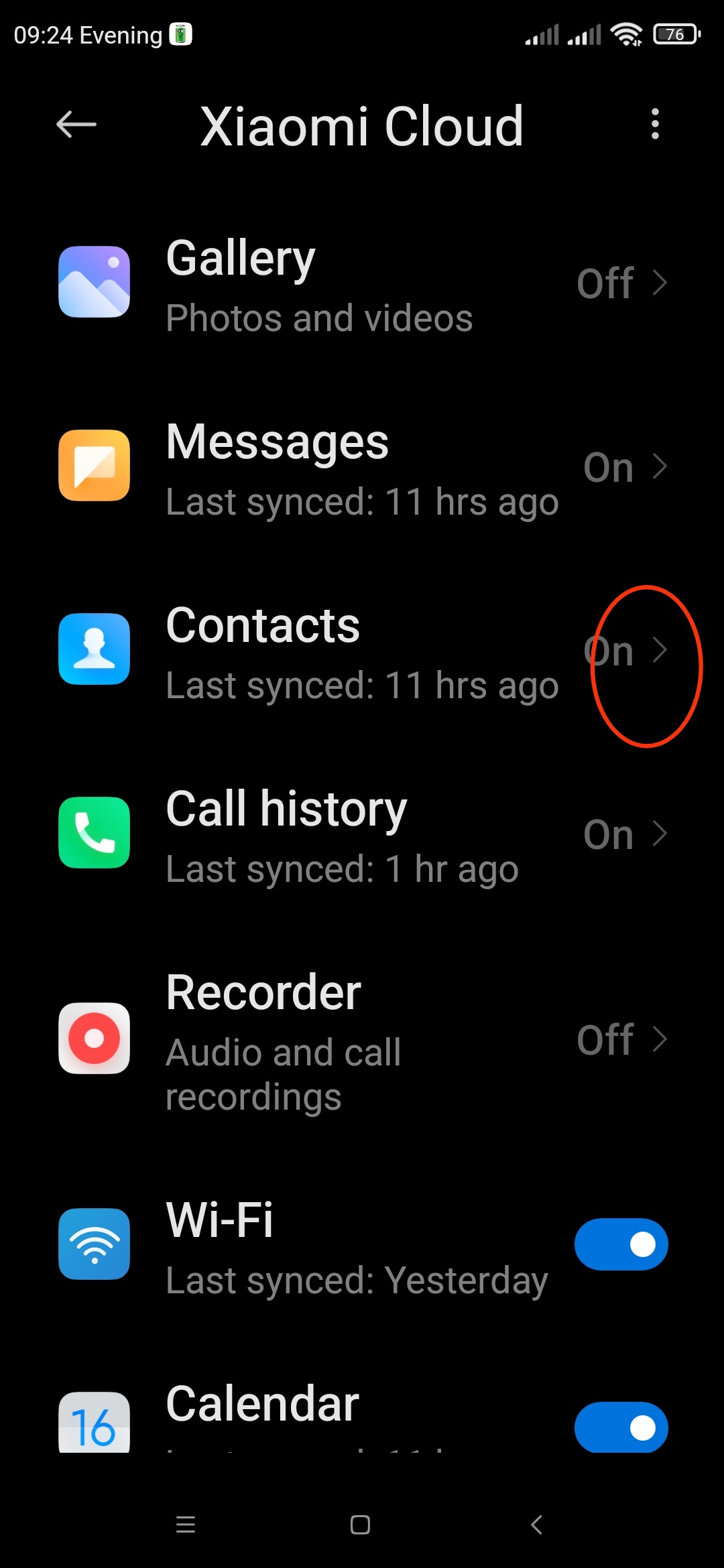Open recent apps from navigation bar

(x=186, y=1525)
